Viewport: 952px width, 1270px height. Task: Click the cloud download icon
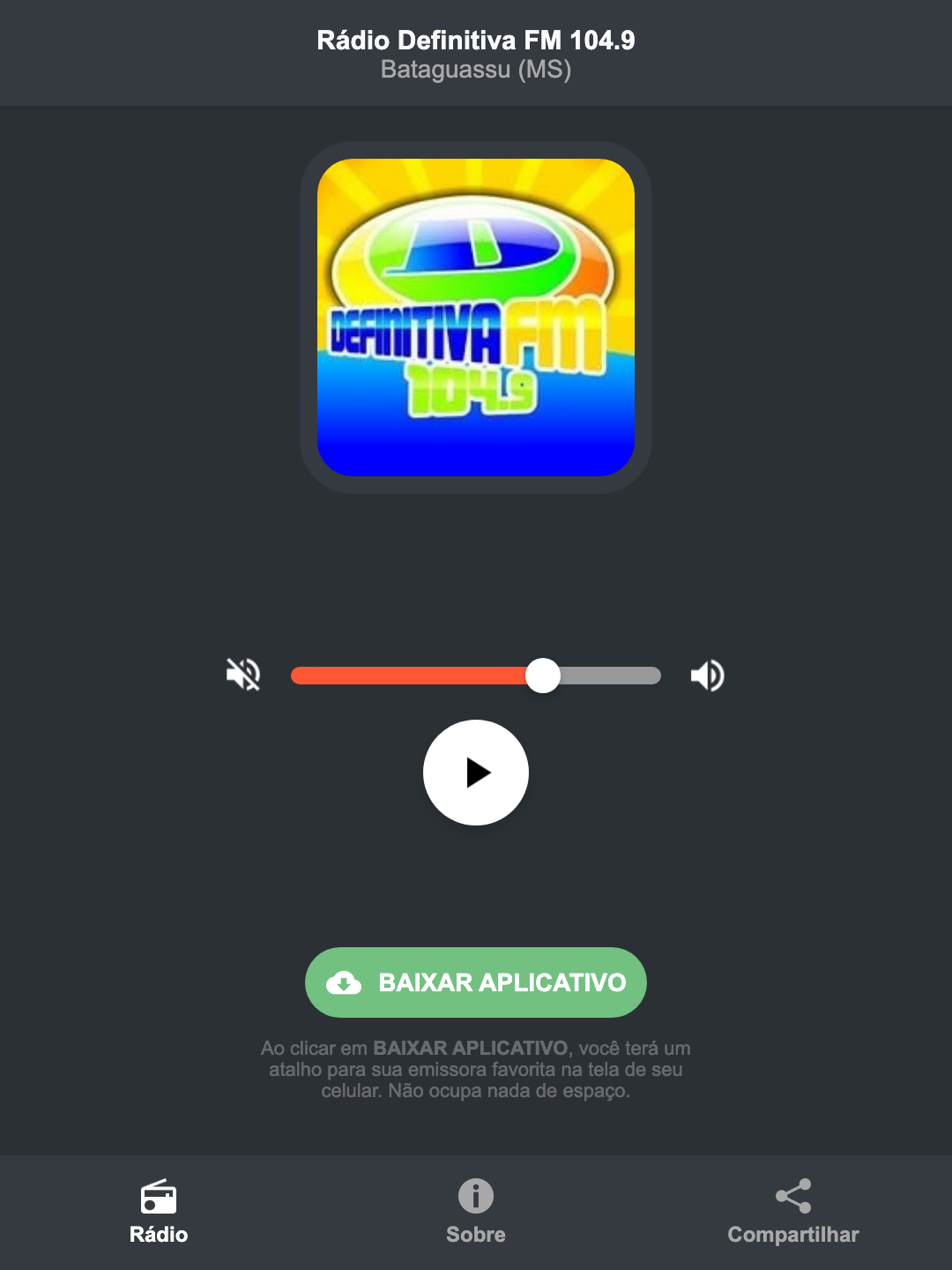coord(346,982)
